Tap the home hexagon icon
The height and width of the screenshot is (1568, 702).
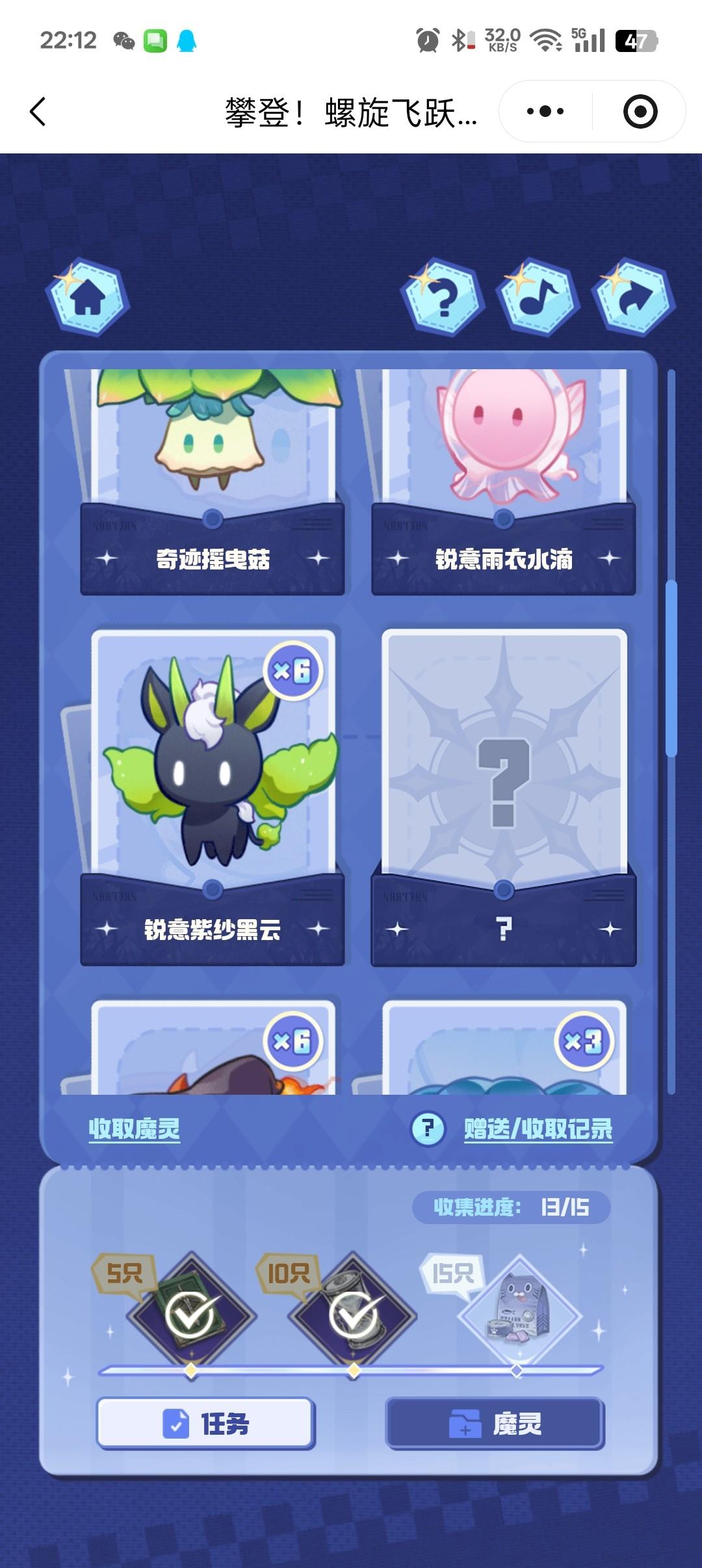point(87,298)
